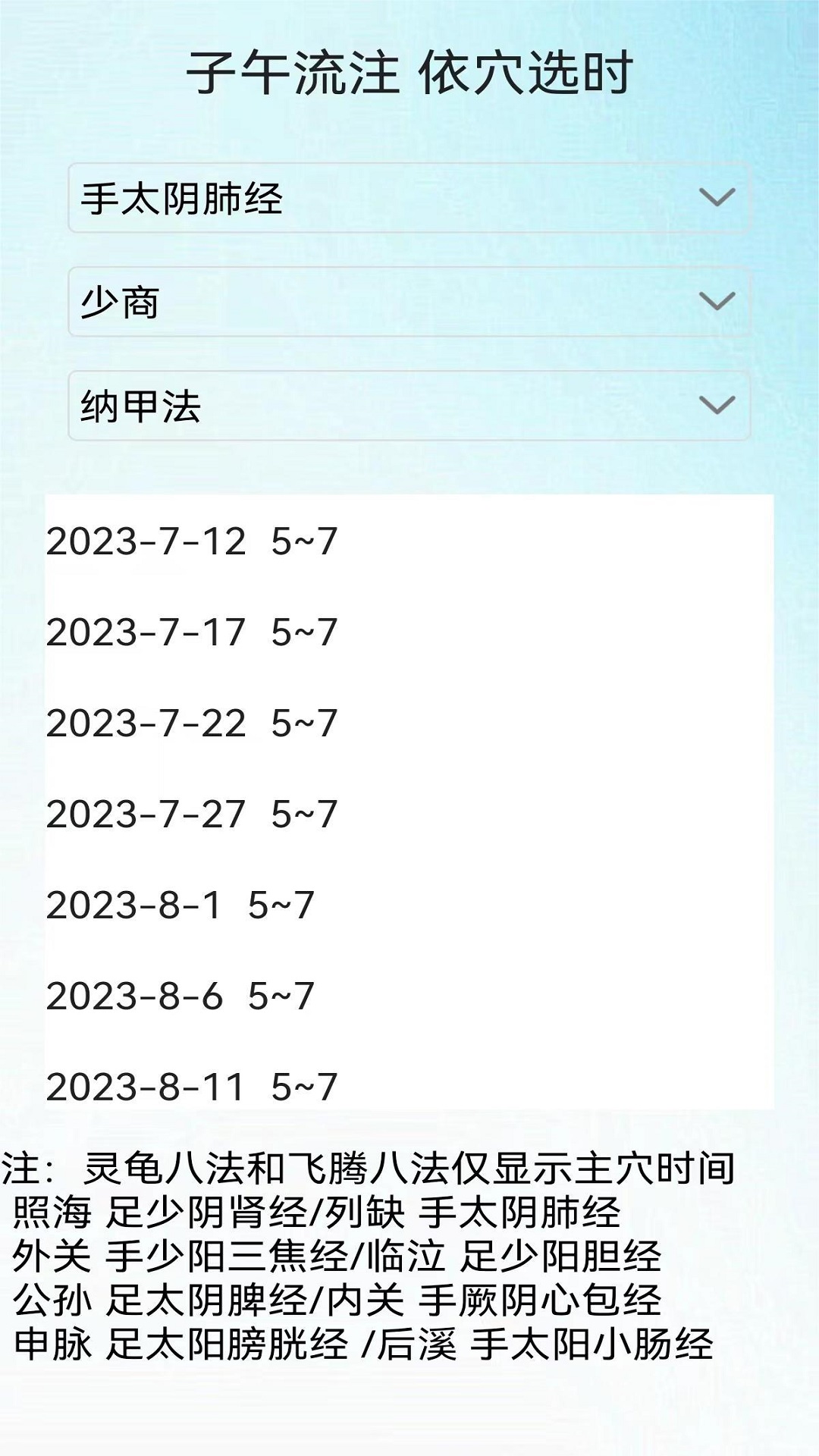
Task: Open the 纳甲法 method dropdown
Action: (x=409, y=406)
